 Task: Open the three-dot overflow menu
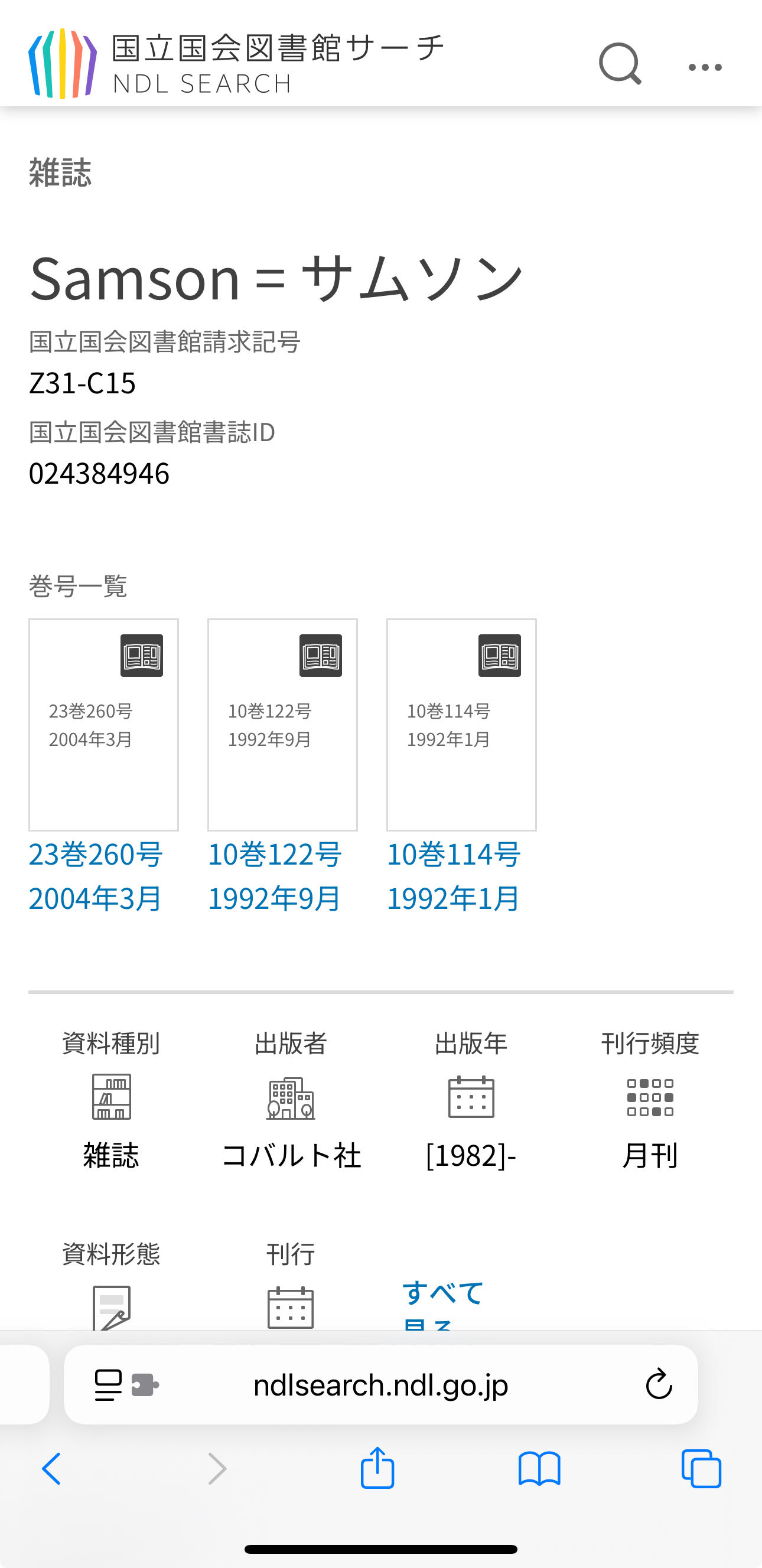pyautogui.click(x=705, y=67)
